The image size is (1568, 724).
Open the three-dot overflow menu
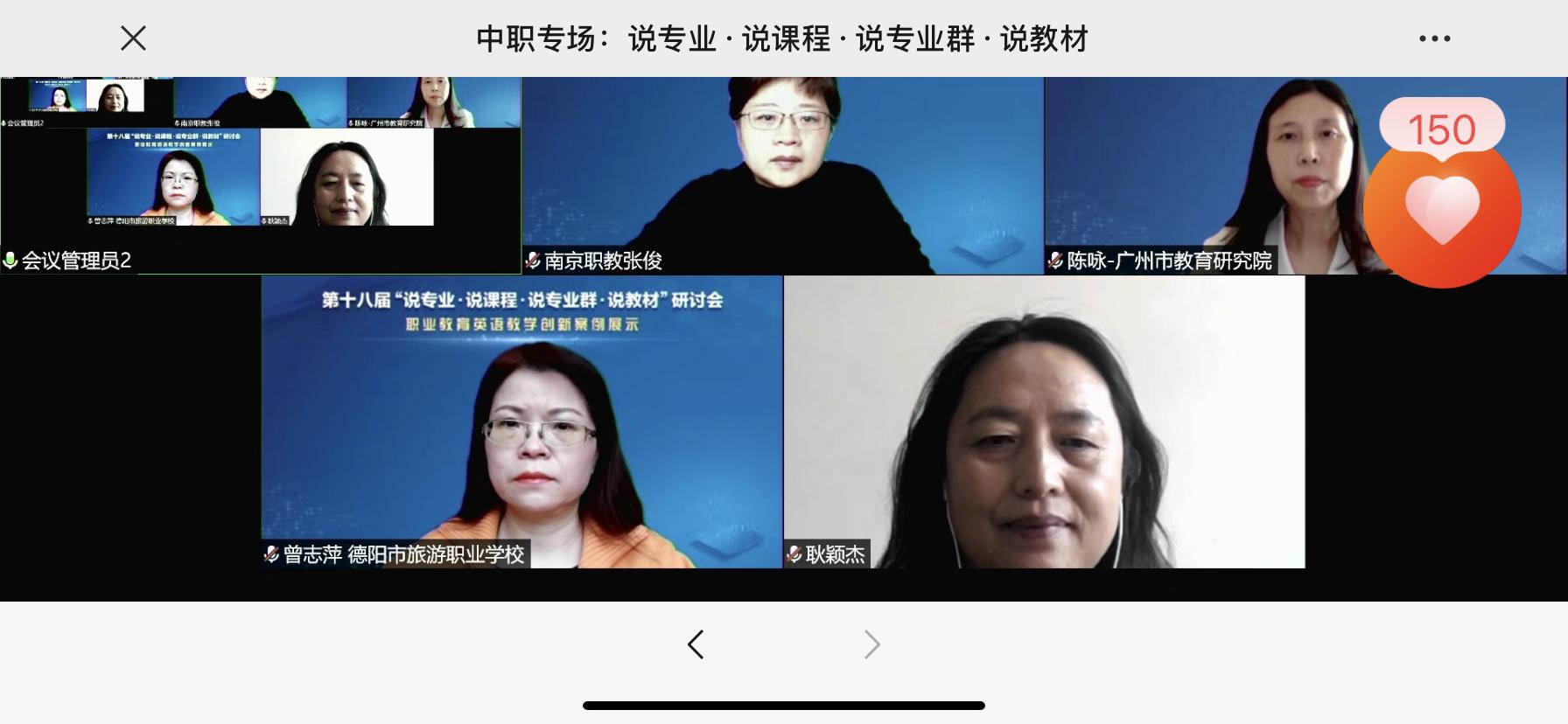pyautogui.click(x=1434, y=38)
